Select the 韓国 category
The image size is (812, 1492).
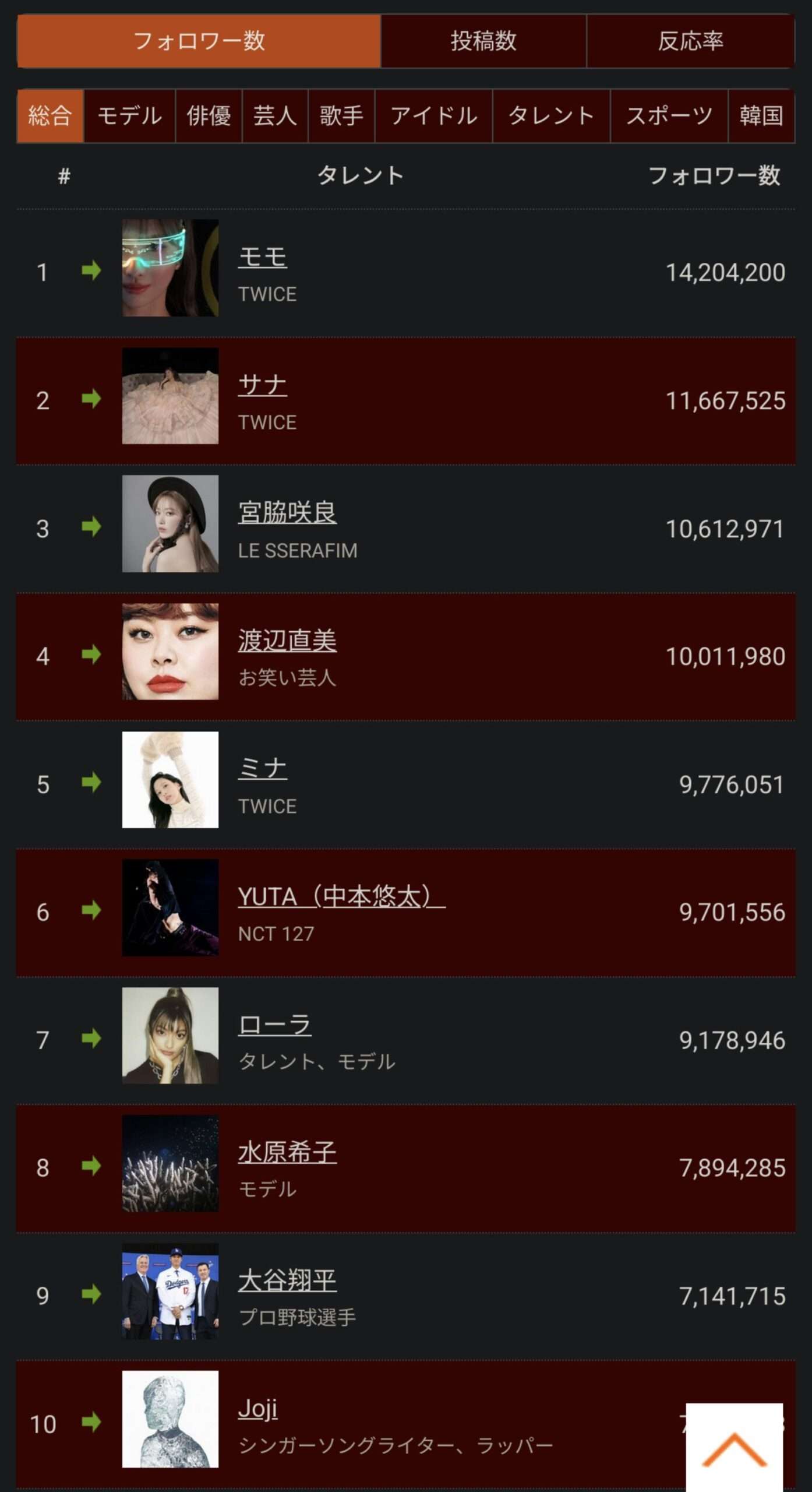pos(761,115)
